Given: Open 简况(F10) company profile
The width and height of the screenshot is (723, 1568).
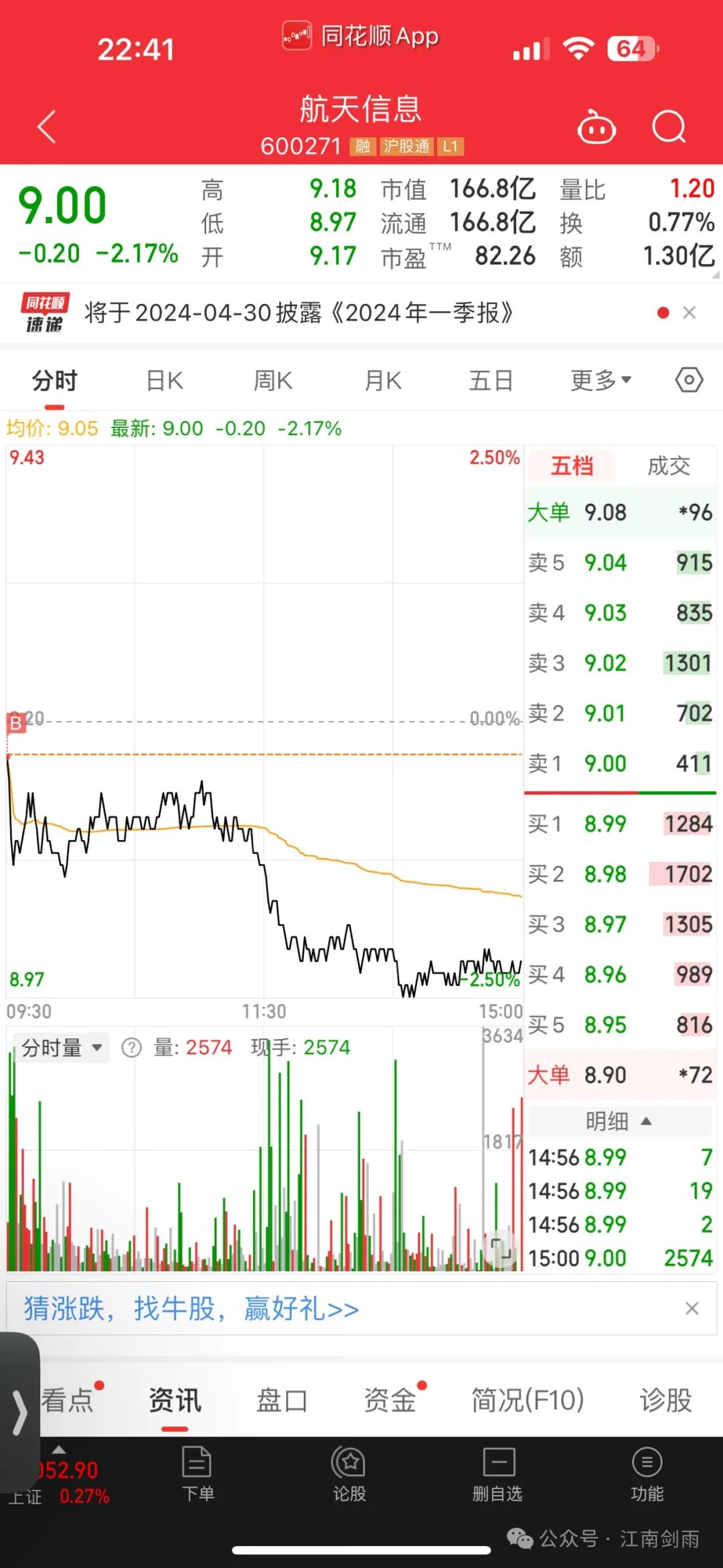Looking at the screenshot, I should tap(528, 1400).
